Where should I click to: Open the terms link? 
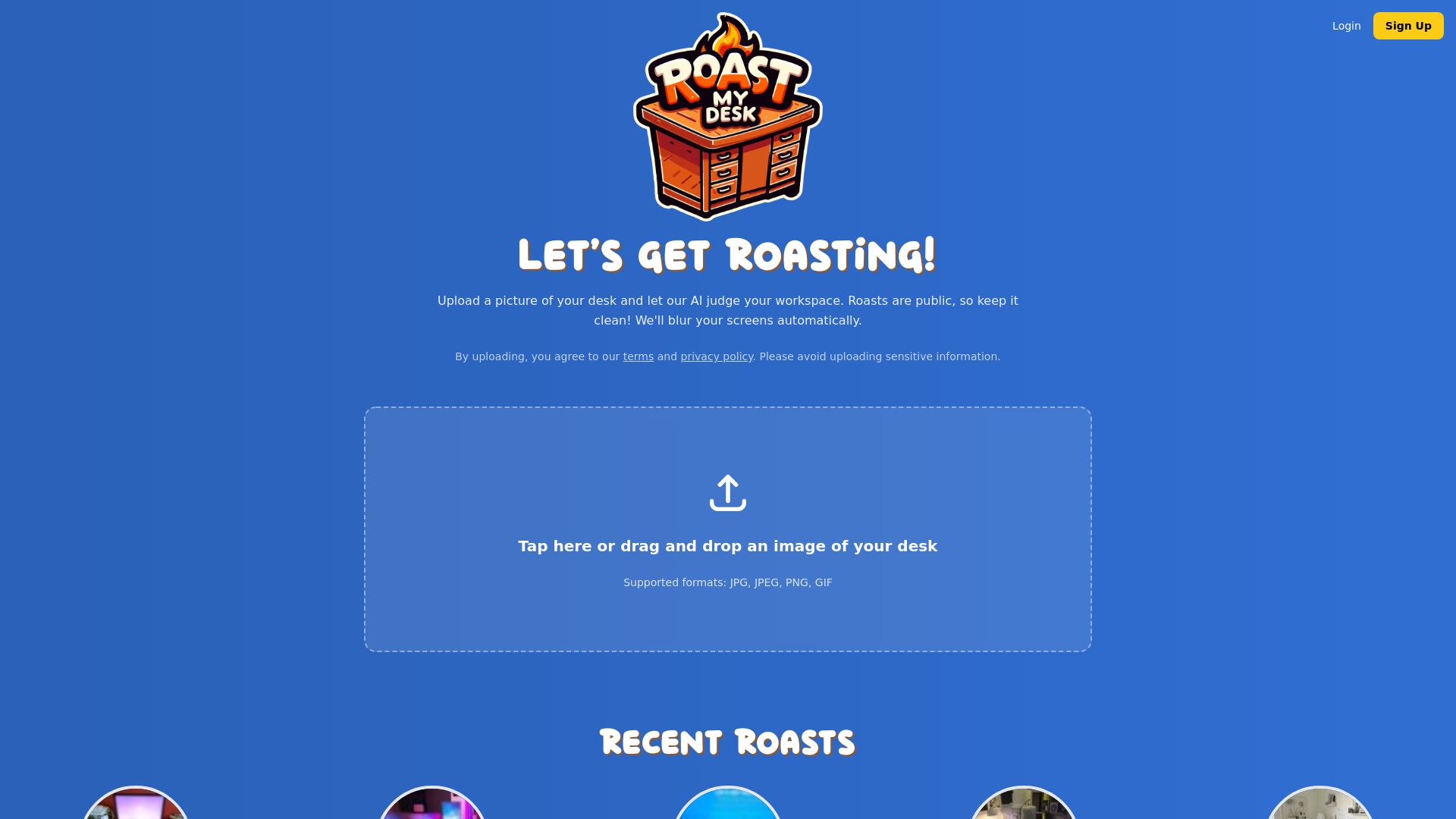[638, 356]
